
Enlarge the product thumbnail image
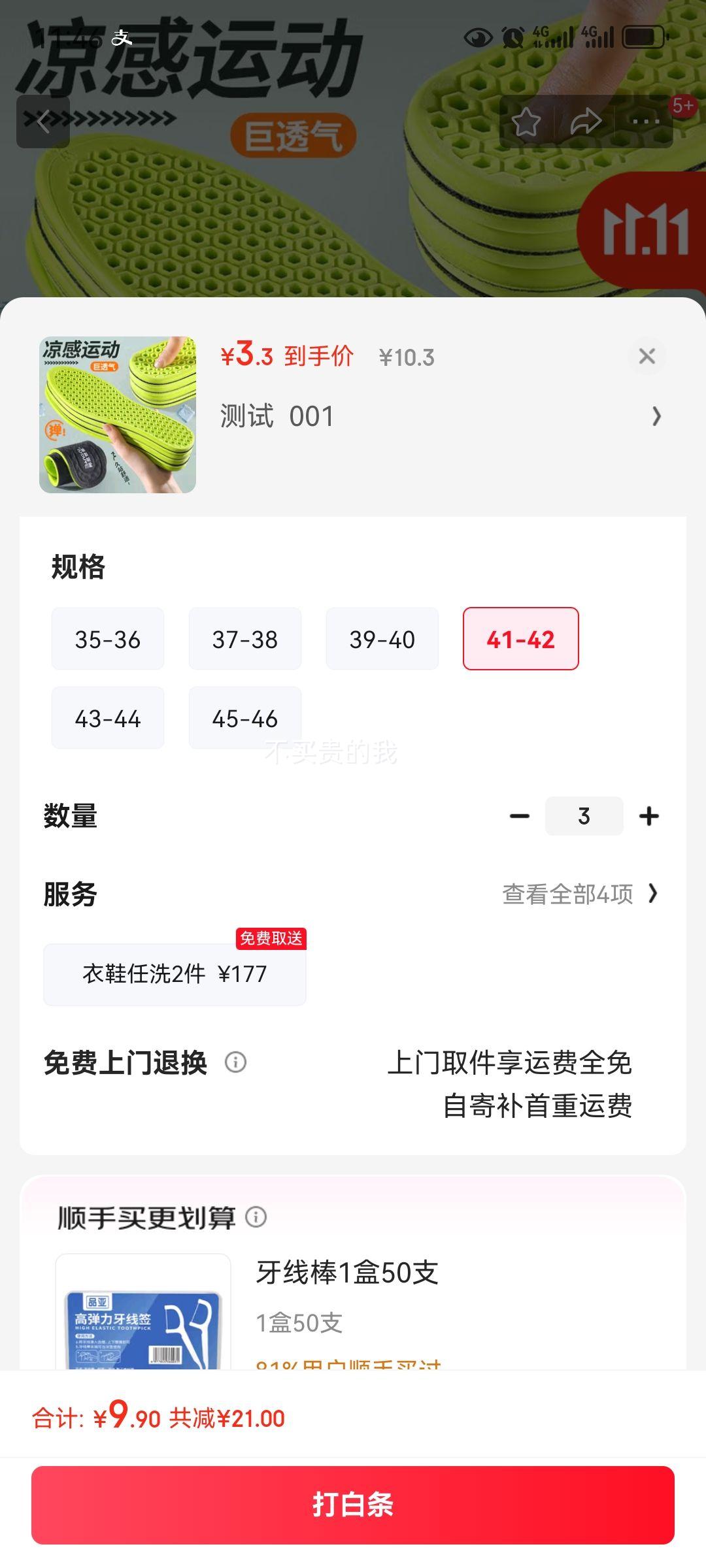coord(118,415)
